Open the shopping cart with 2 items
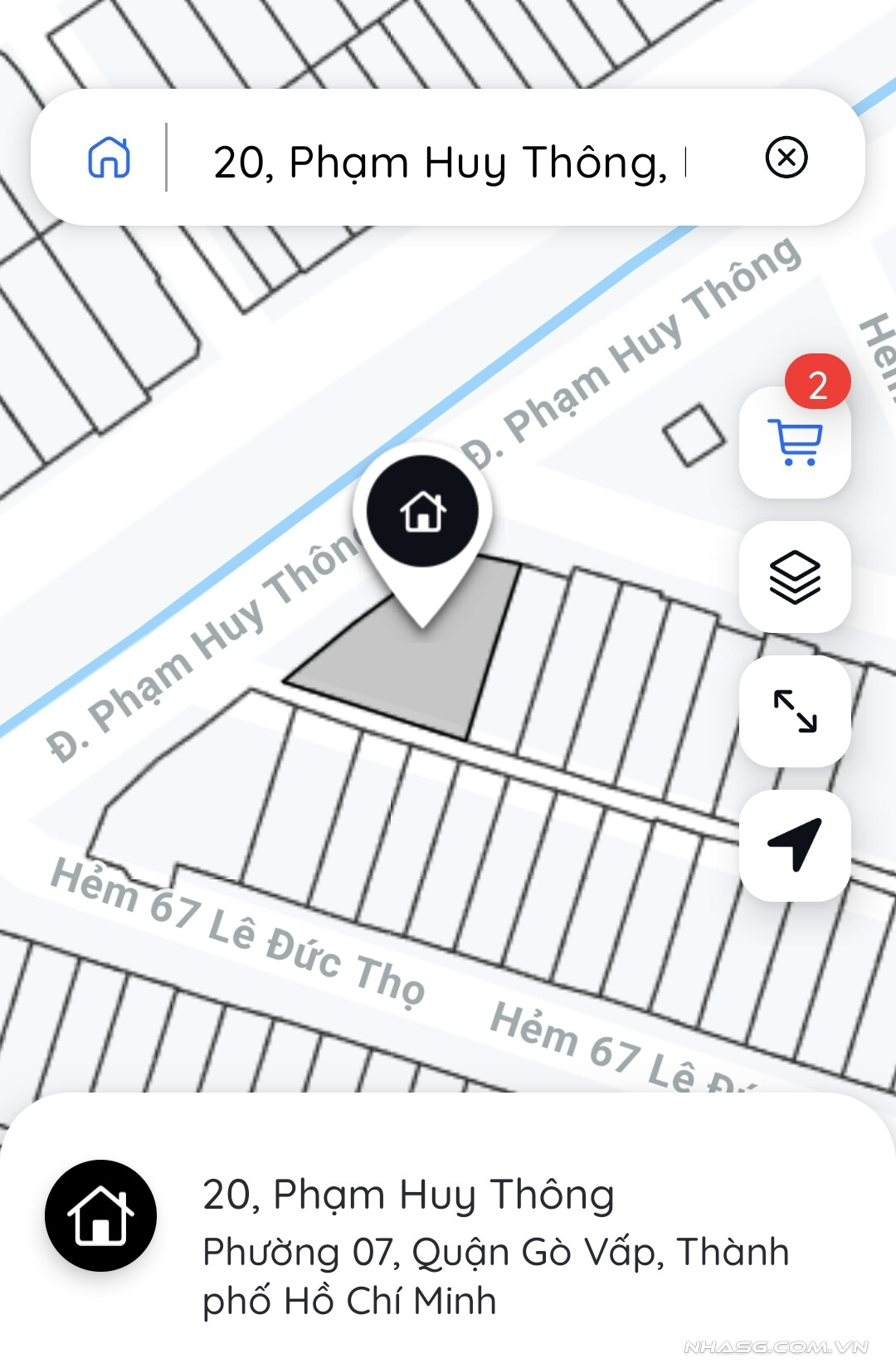The width and height of the screenshot is (896, 1368). coord(795,444)
